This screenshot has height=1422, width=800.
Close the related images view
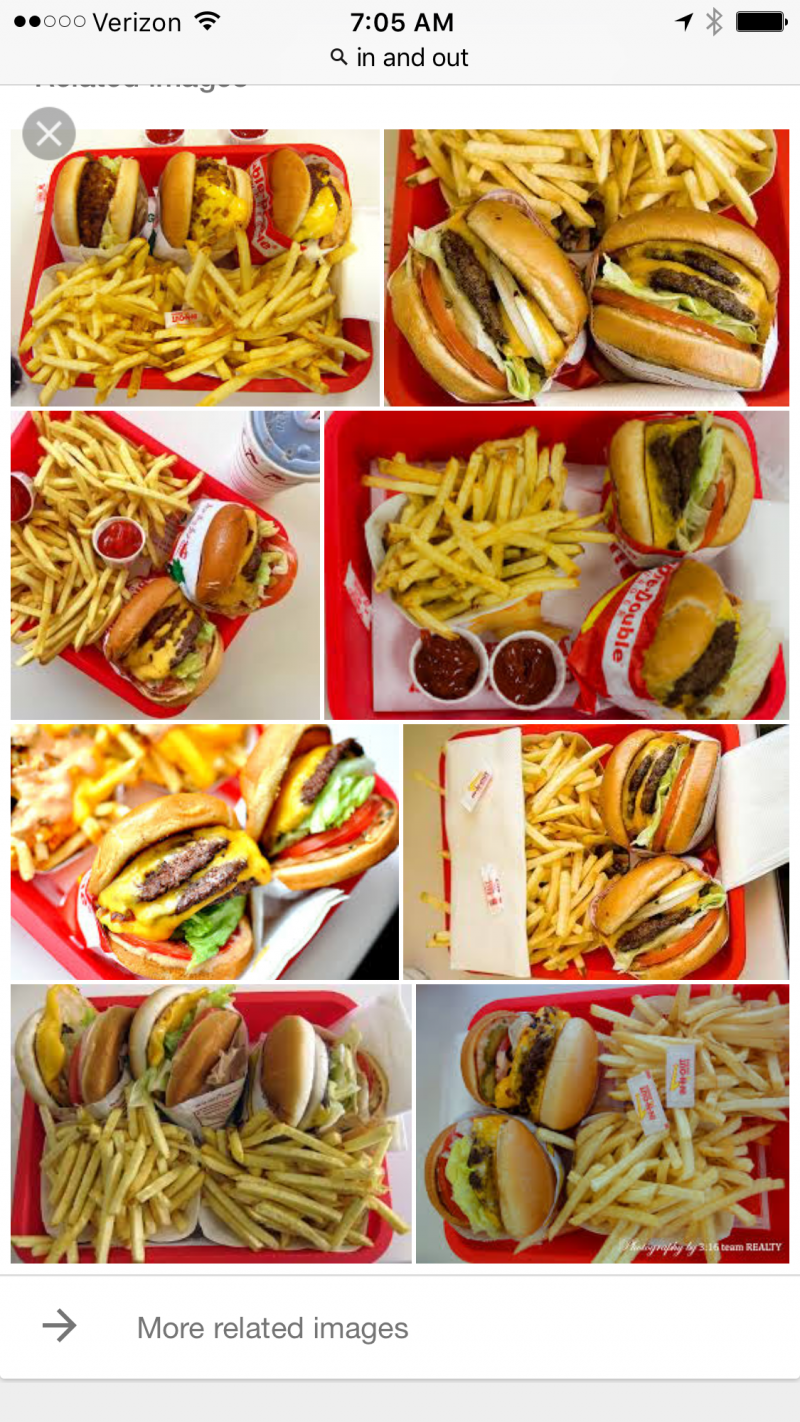tap(49, 134)
